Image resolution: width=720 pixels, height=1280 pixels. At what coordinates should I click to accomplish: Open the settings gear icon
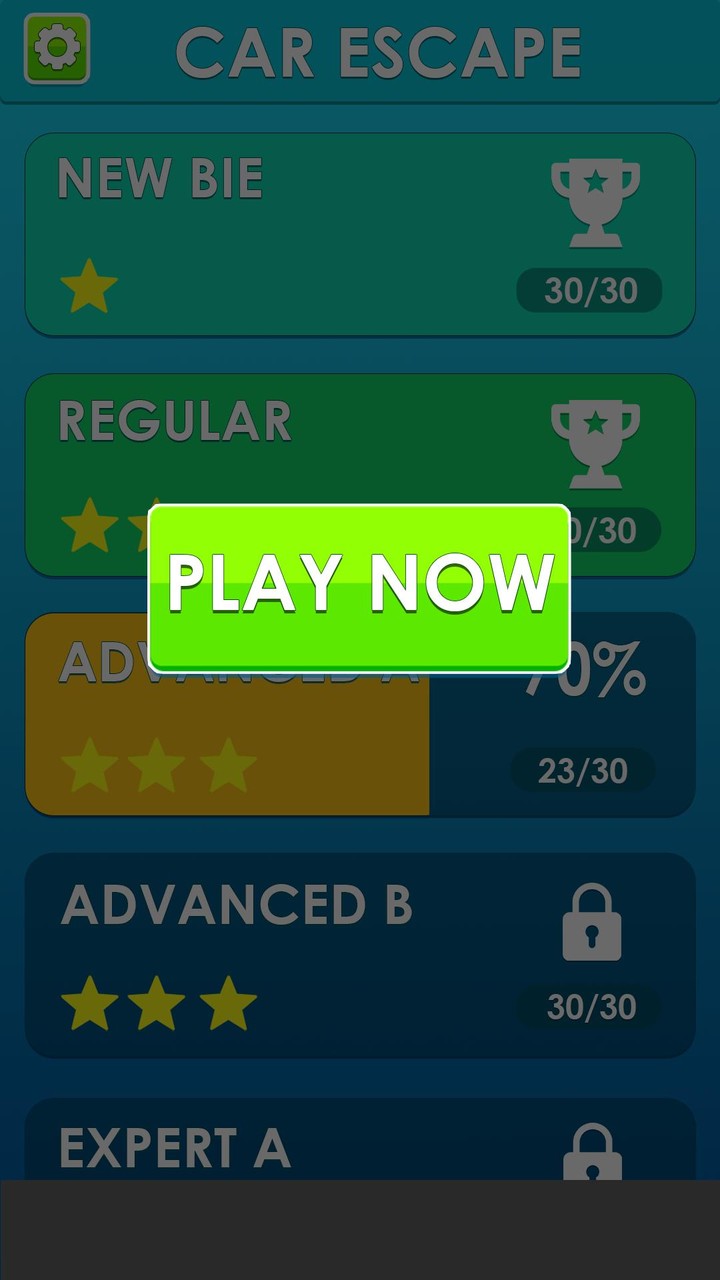[55, 46]
